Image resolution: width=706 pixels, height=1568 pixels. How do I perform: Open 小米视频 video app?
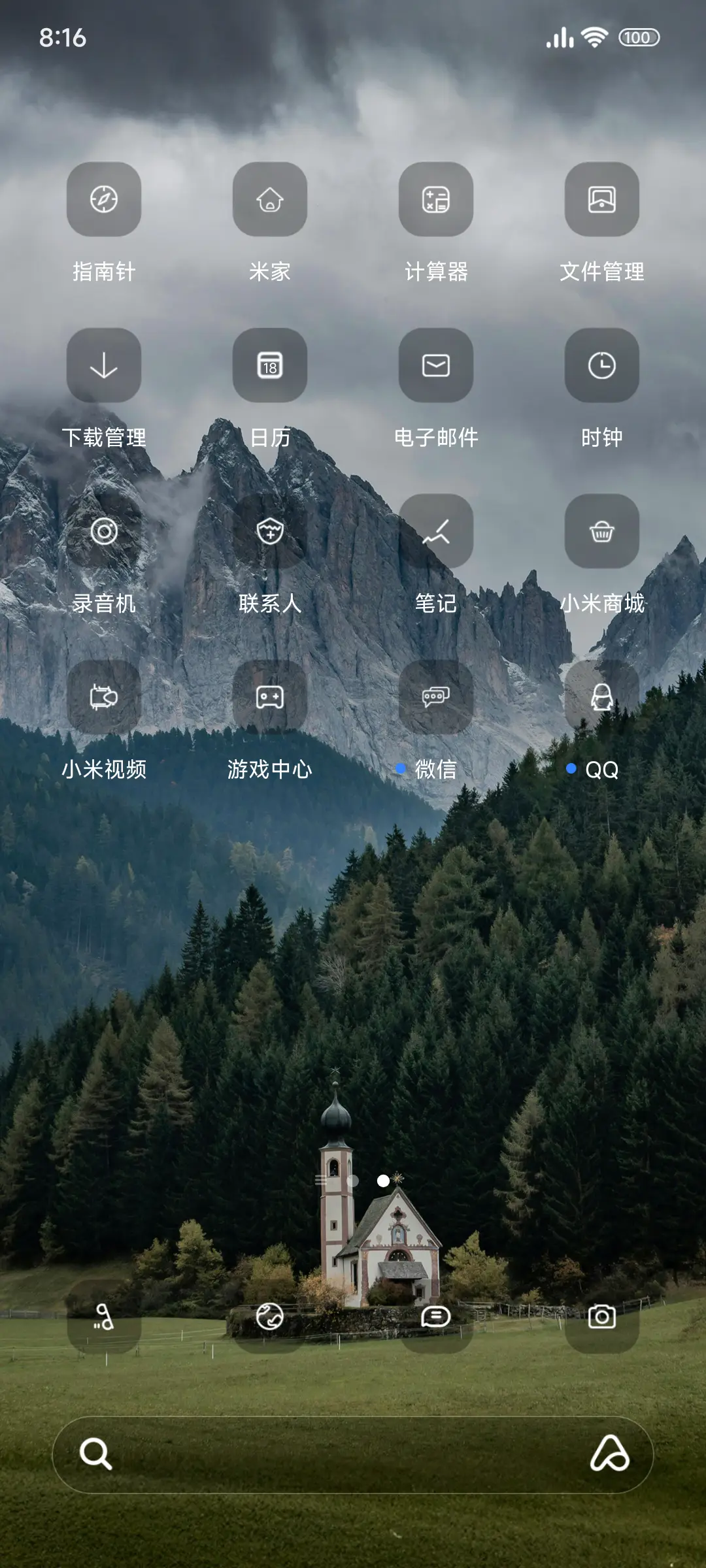tap(104, 699)
